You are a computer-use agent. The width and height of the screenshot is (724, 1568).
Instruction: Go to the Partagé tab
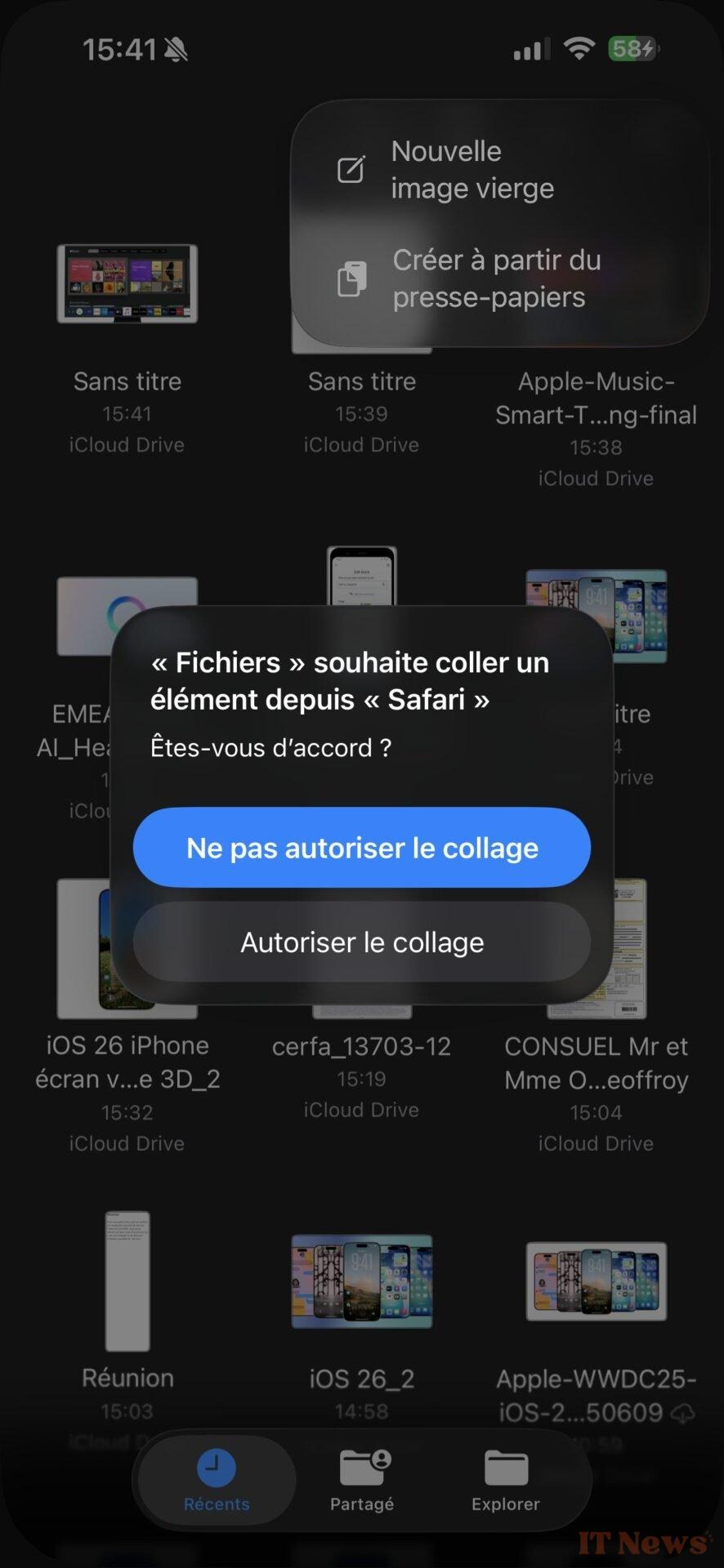tap(362, 1480)
